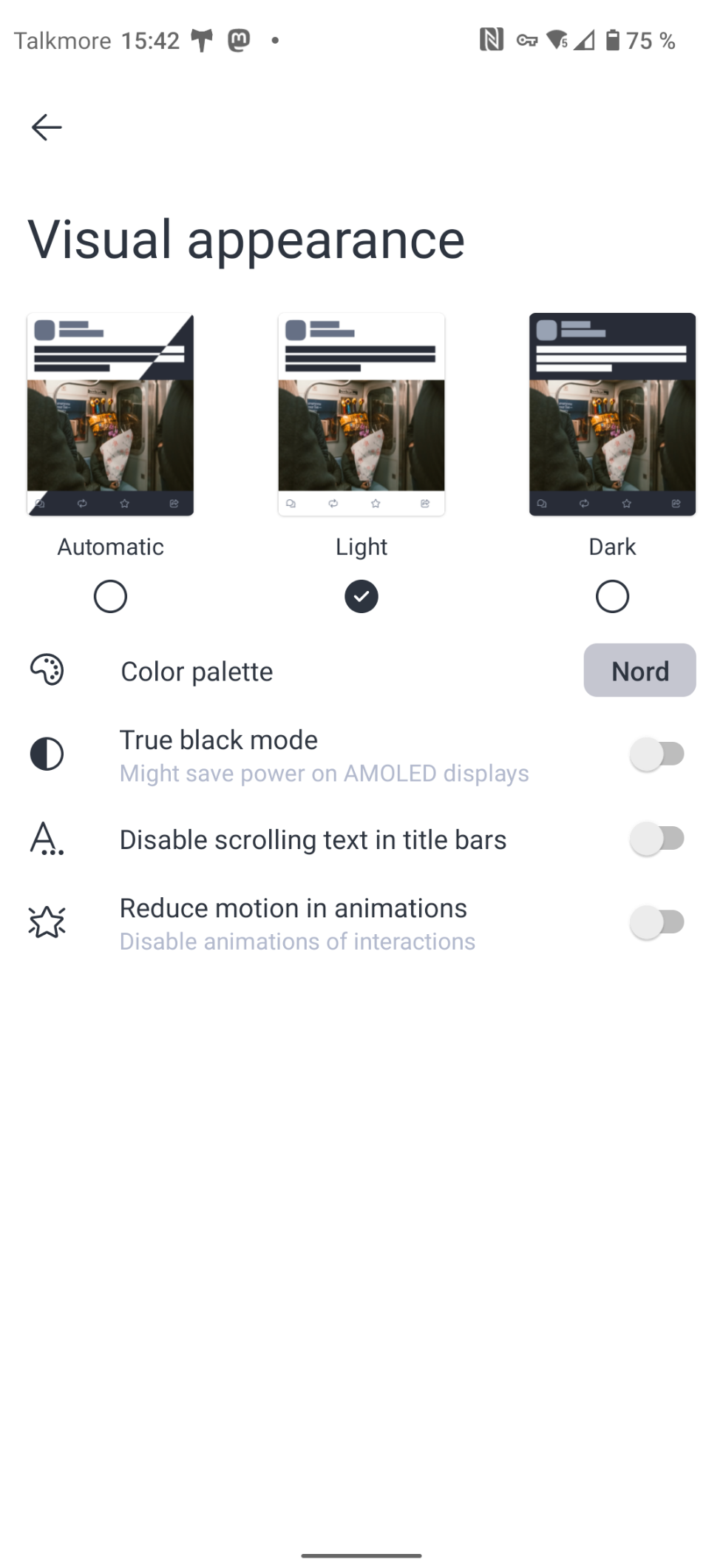Viewport: 723px width, 1568px height.
Task: Tap the Dark theme preview image
Action: point(612,414)
